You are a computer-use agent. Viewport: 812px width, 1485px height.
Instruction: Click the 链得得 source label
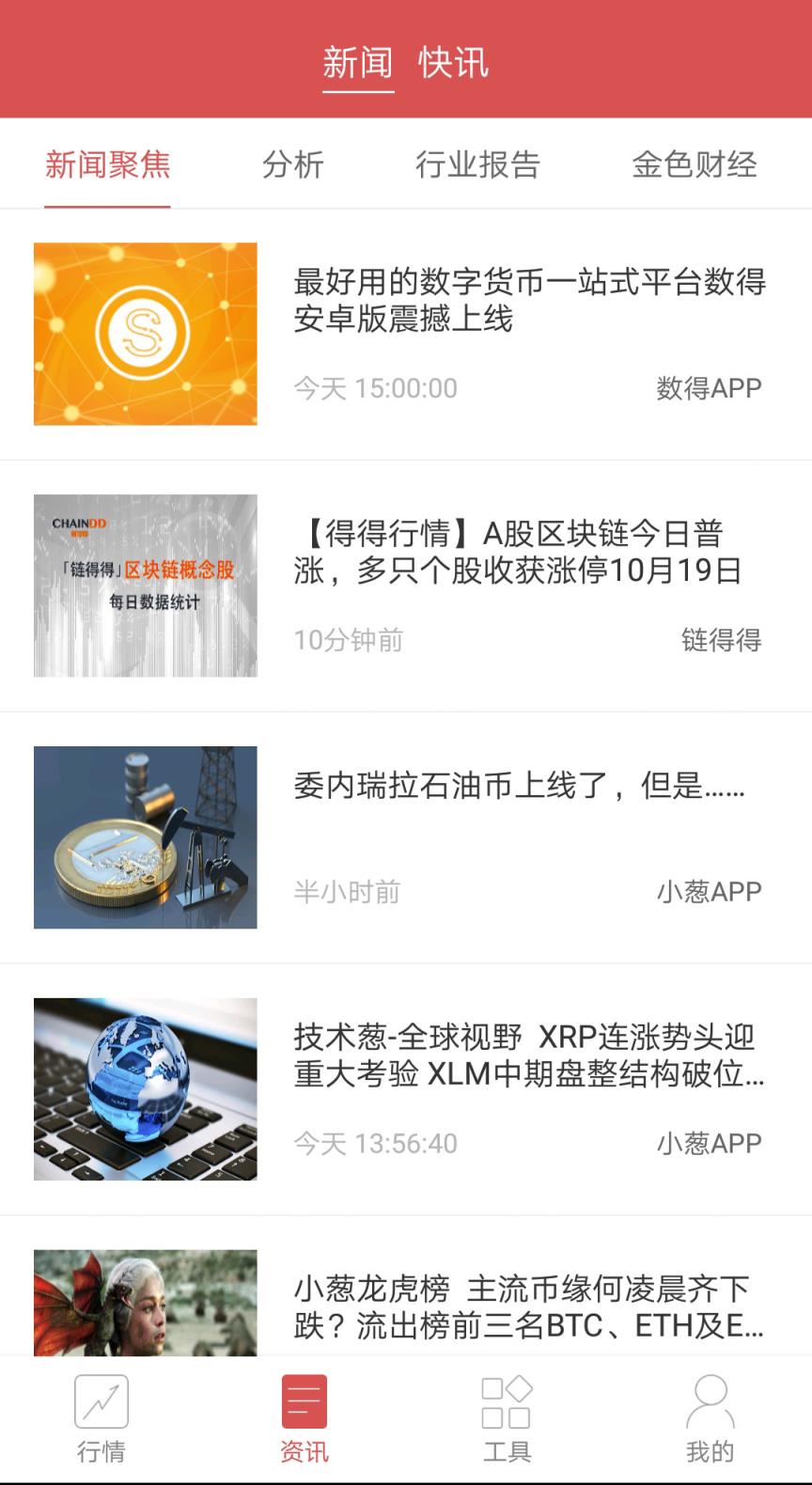pos(721,641)
